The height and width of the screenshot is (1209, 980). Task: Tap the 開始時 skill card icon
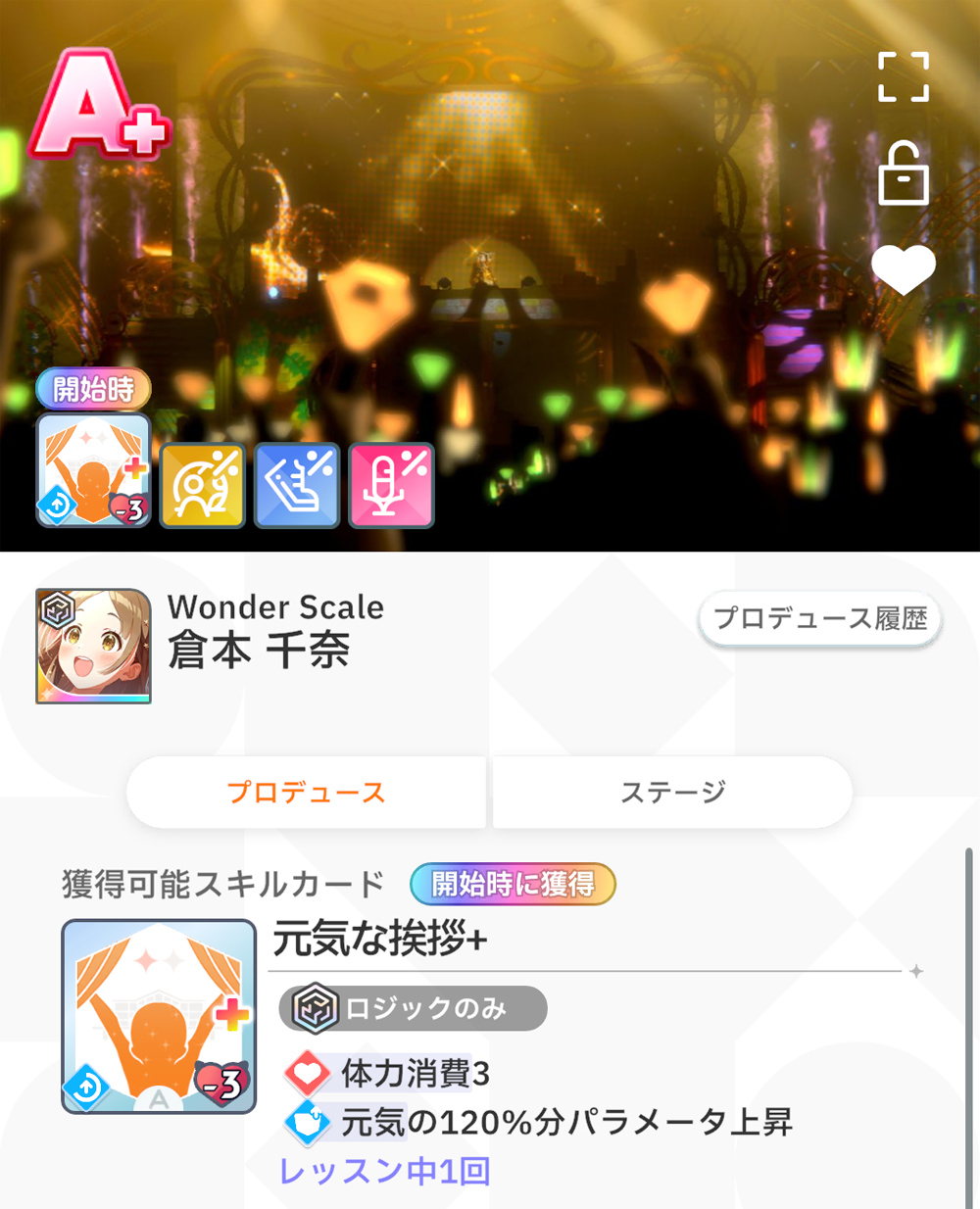tap(94, 470)
